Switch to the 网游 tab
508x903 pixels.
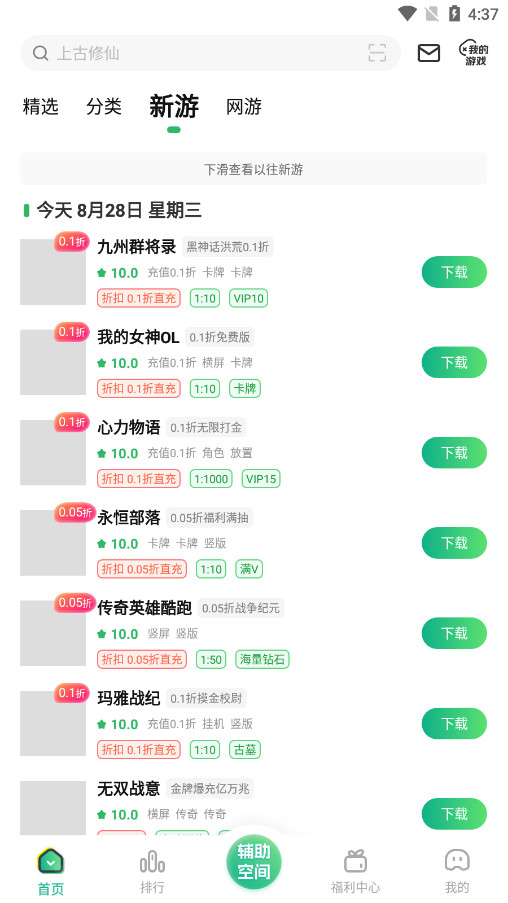tap(244, 107)
